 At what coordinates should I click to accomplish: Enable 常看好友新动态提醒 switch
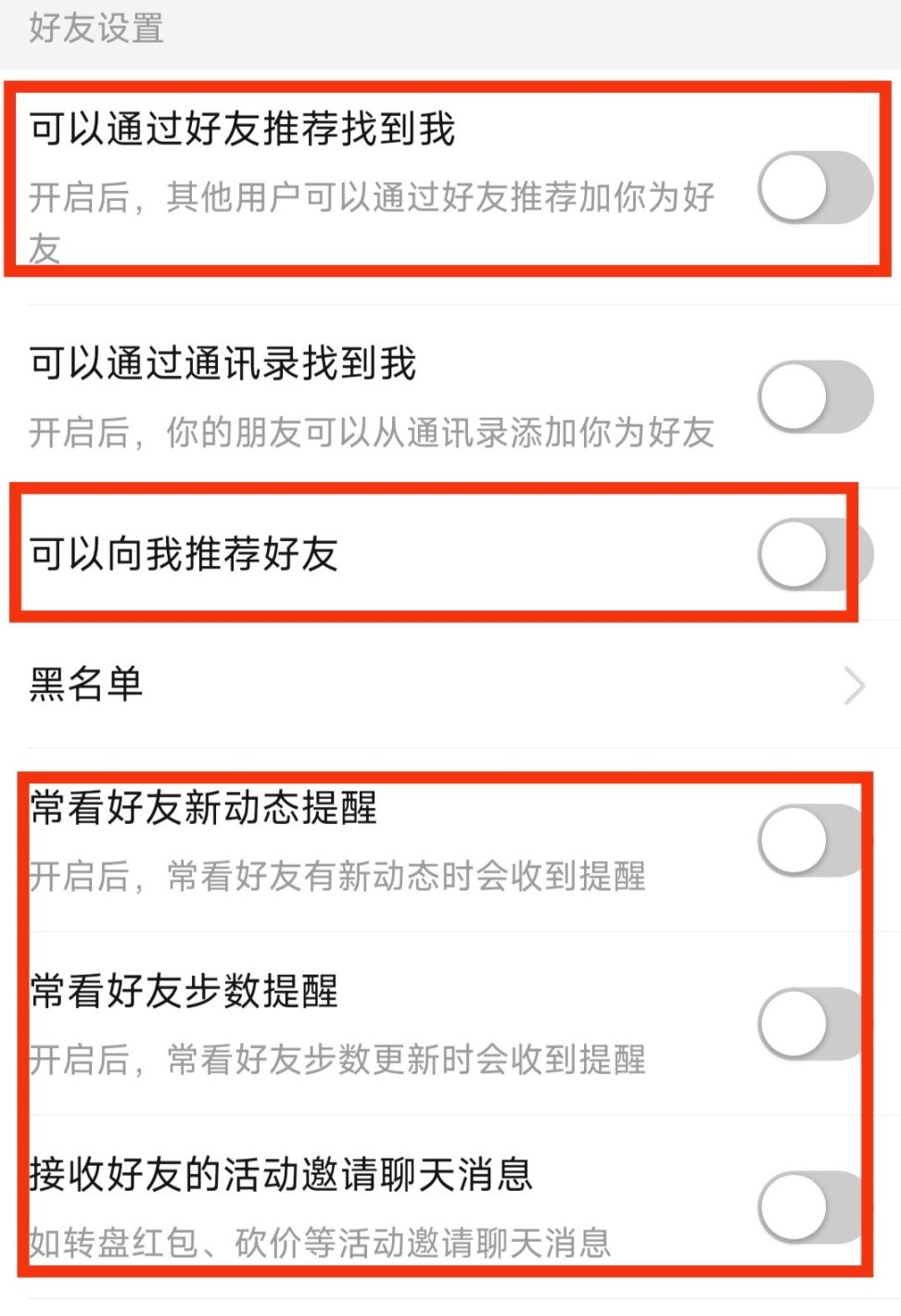coord(813,840)
